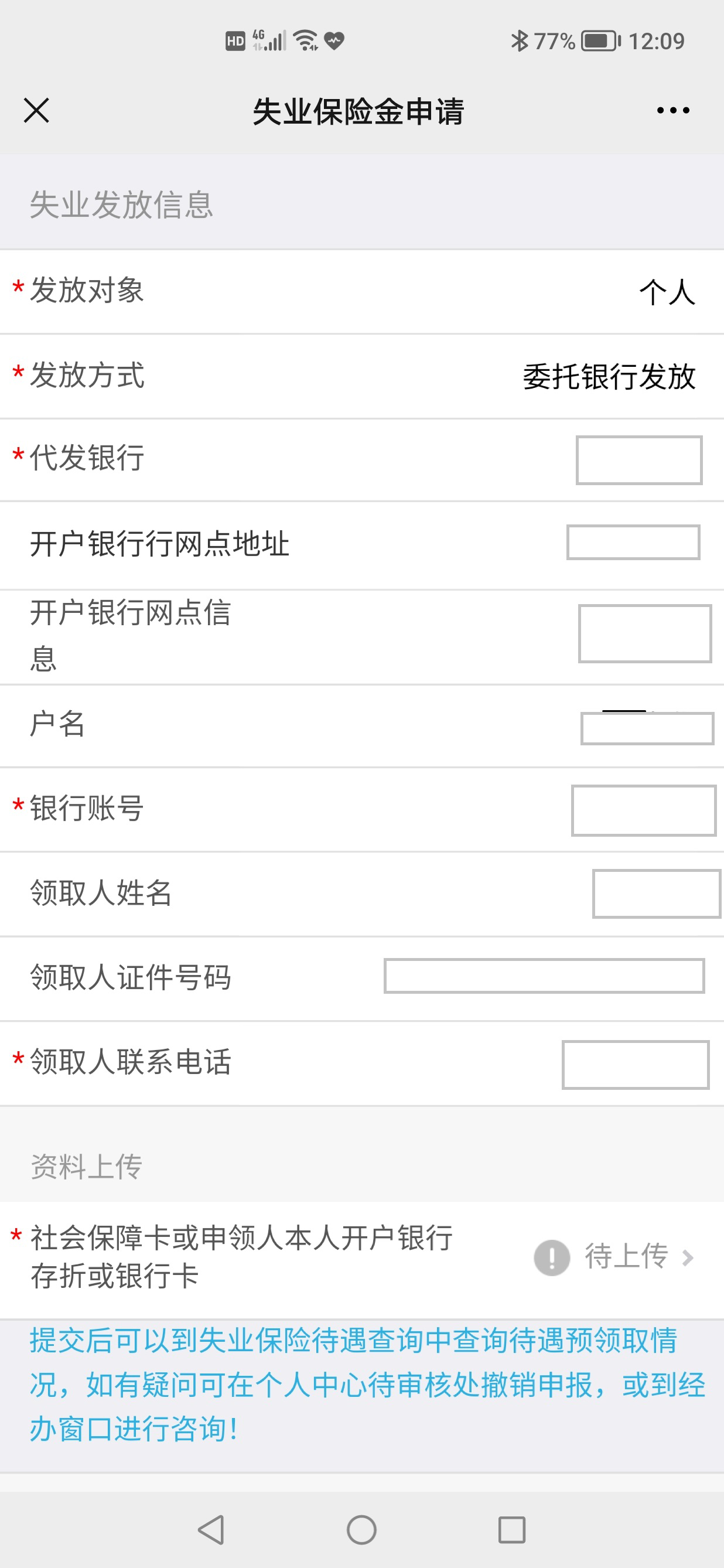Enter the 银行账号 field
Image resolution: width=724 pixels, height=1568 pixels.
[643, 810]
